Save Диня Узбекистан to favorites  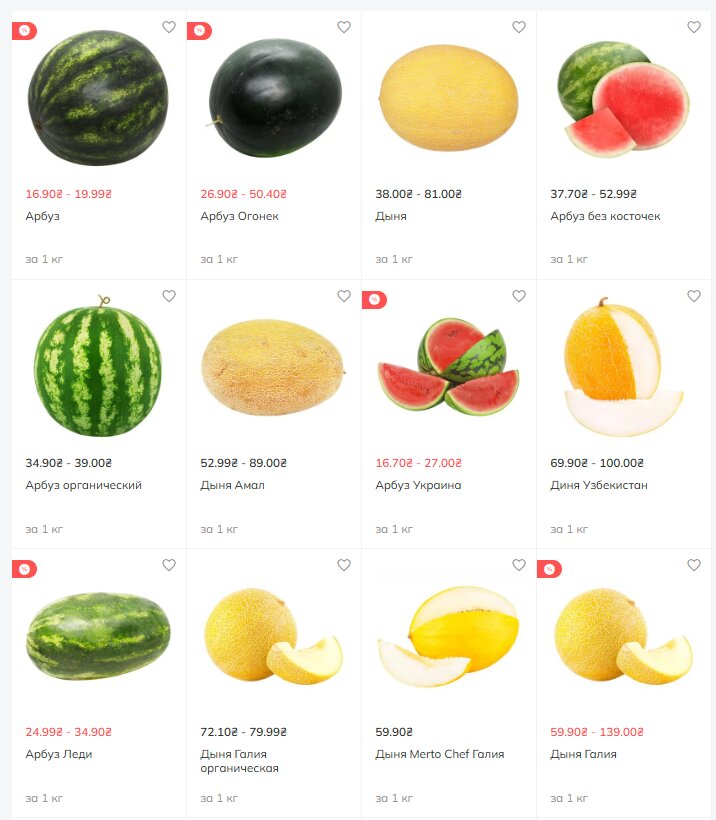pyautogui.click(x=694, y=296)
